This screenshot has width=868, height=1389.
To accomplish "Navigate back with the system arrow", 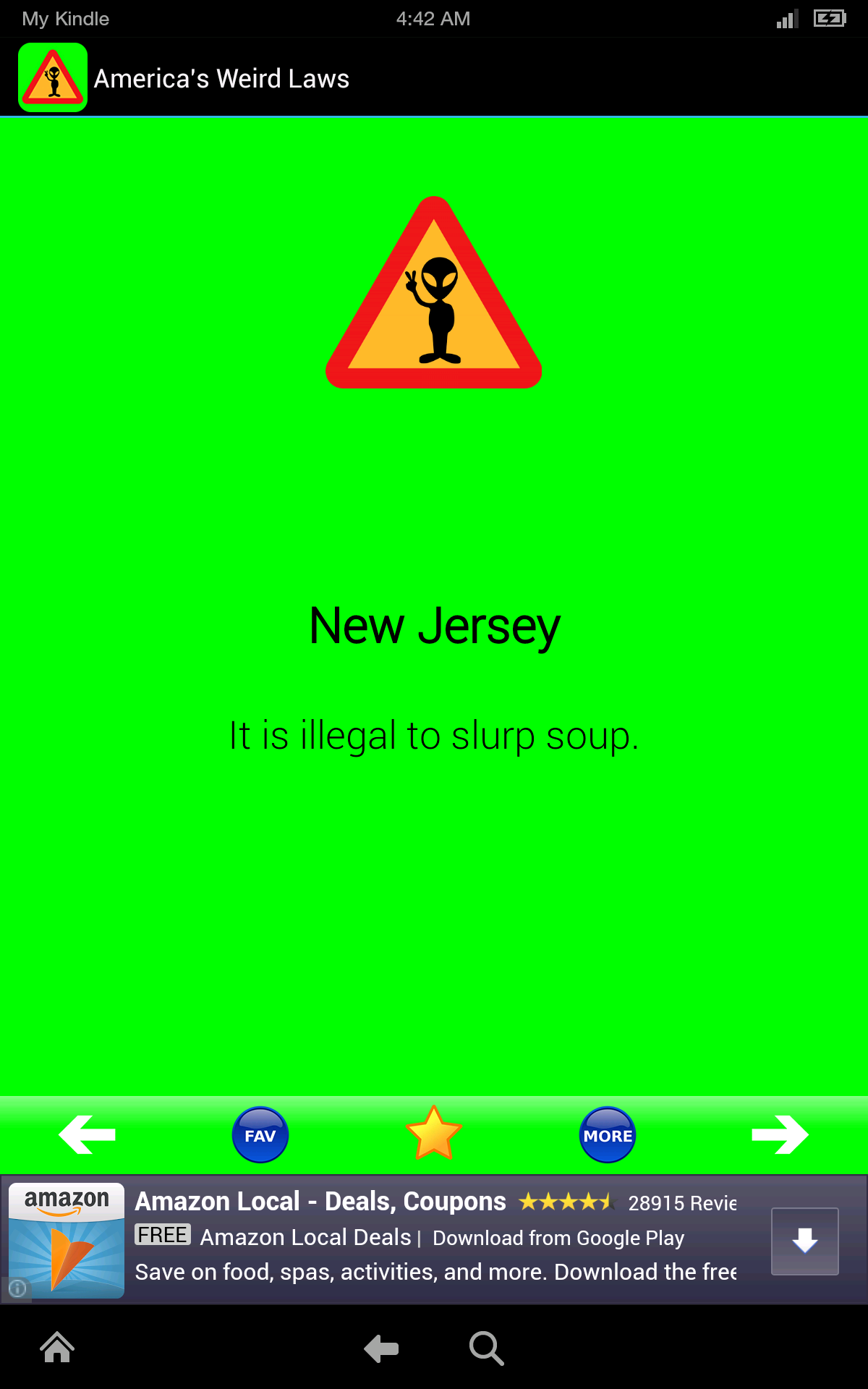I will pyautogui.click(x=381, y=1348).
